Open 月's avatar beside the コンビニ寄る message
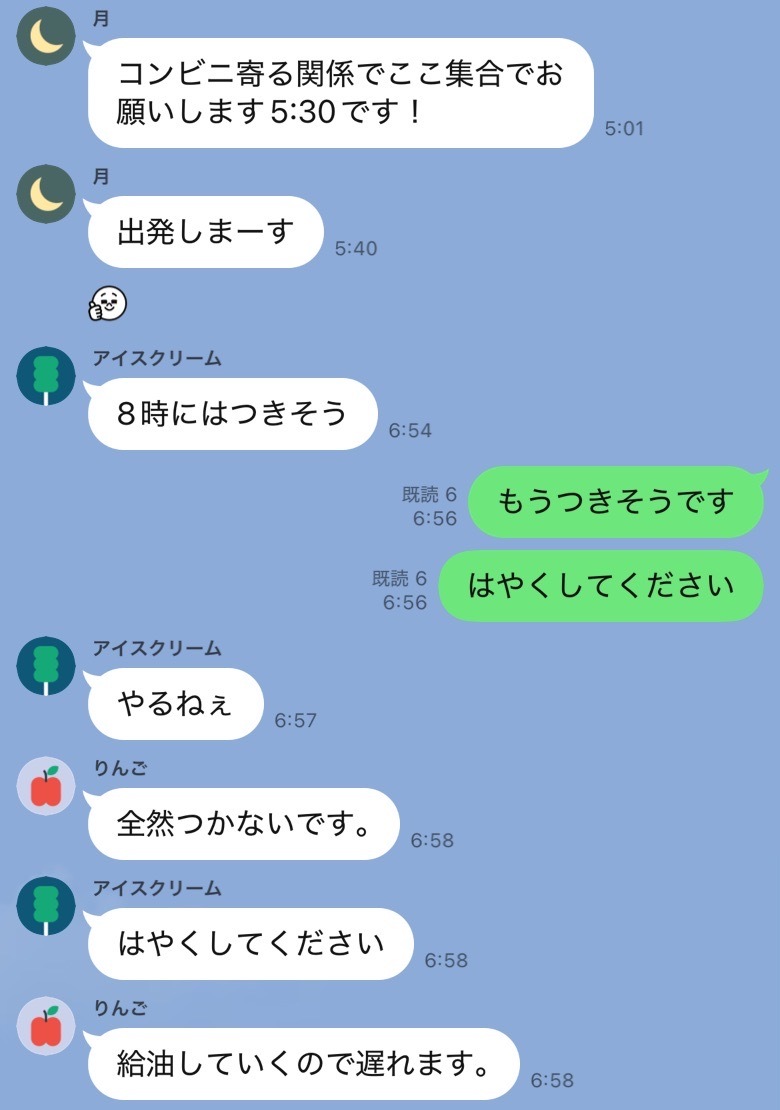This screenshot has width=780, height=1110. pos(46,37)
